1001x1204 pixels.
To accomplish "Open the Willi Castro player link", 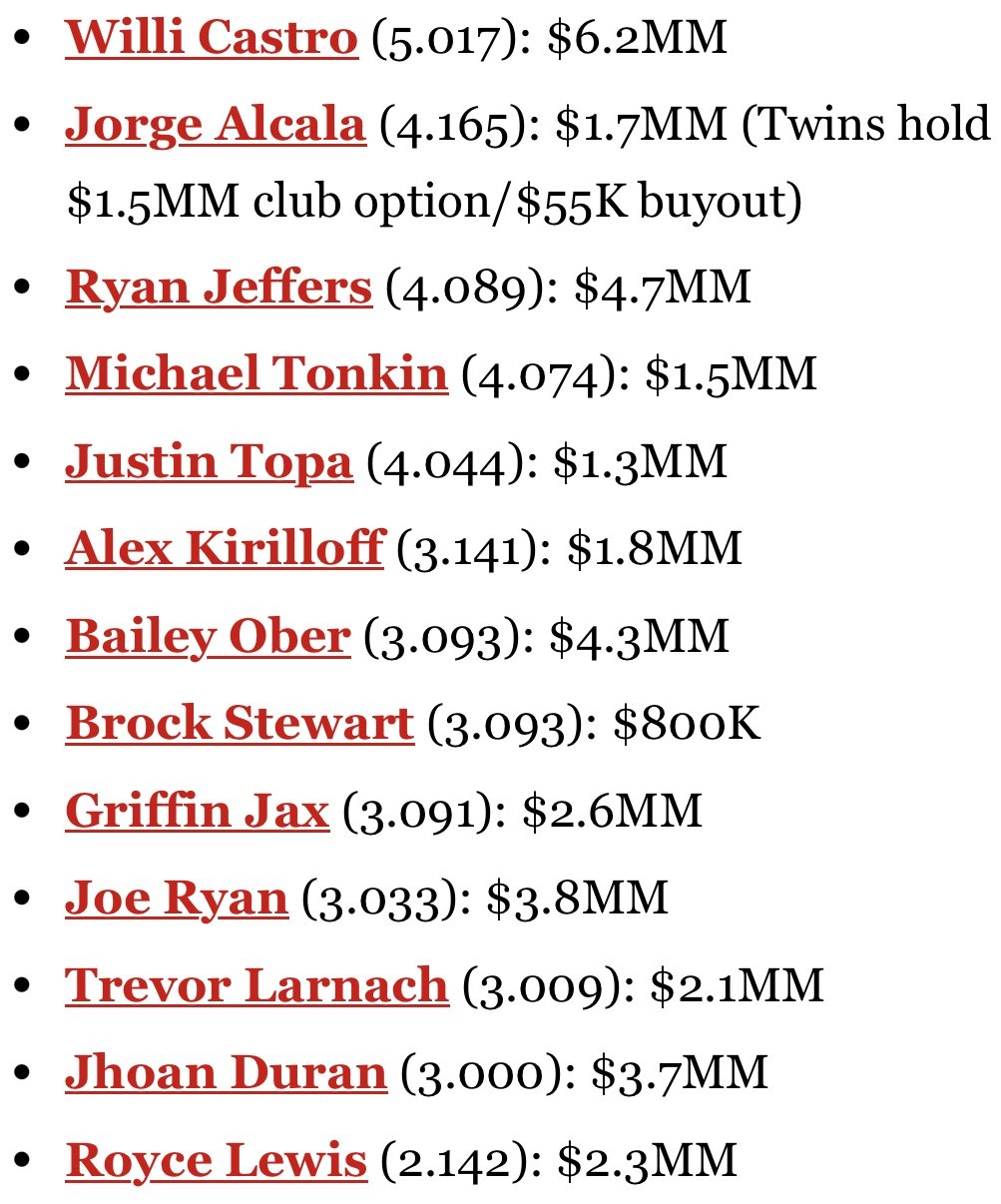I will (211, 38).
